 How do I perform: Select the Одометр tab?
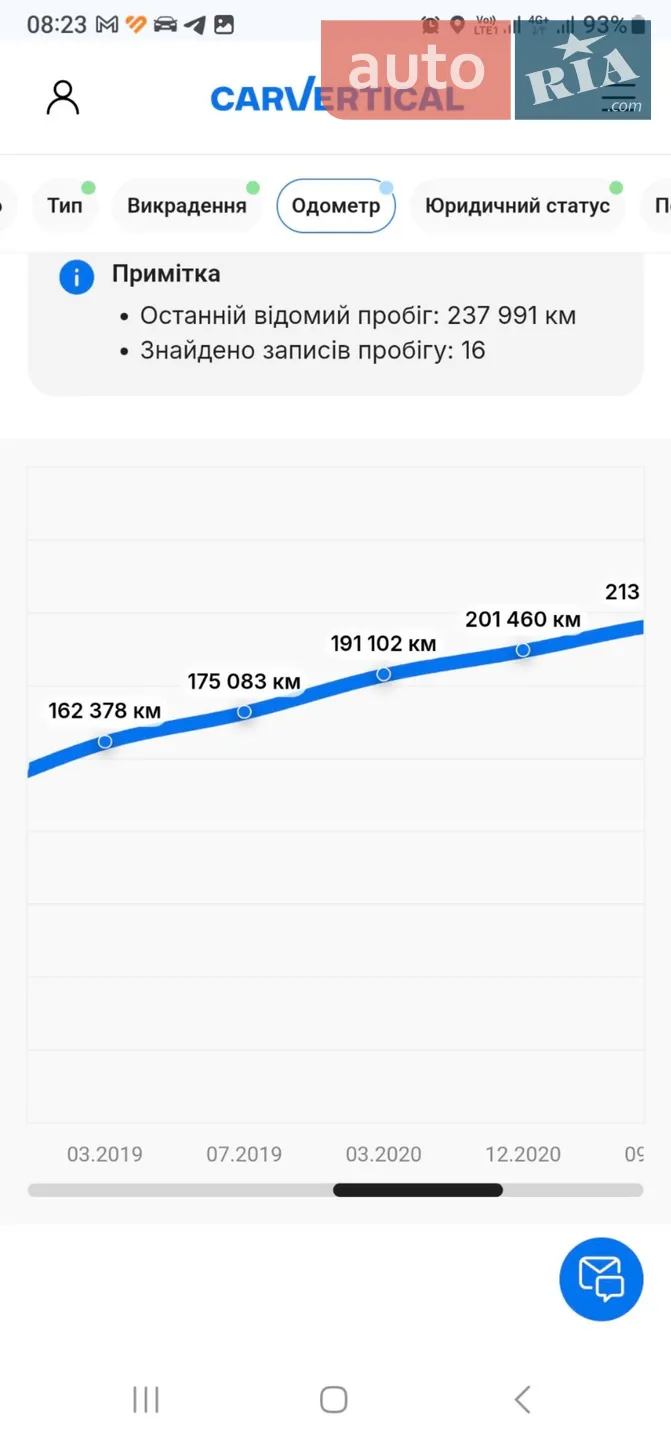(336, 206)
